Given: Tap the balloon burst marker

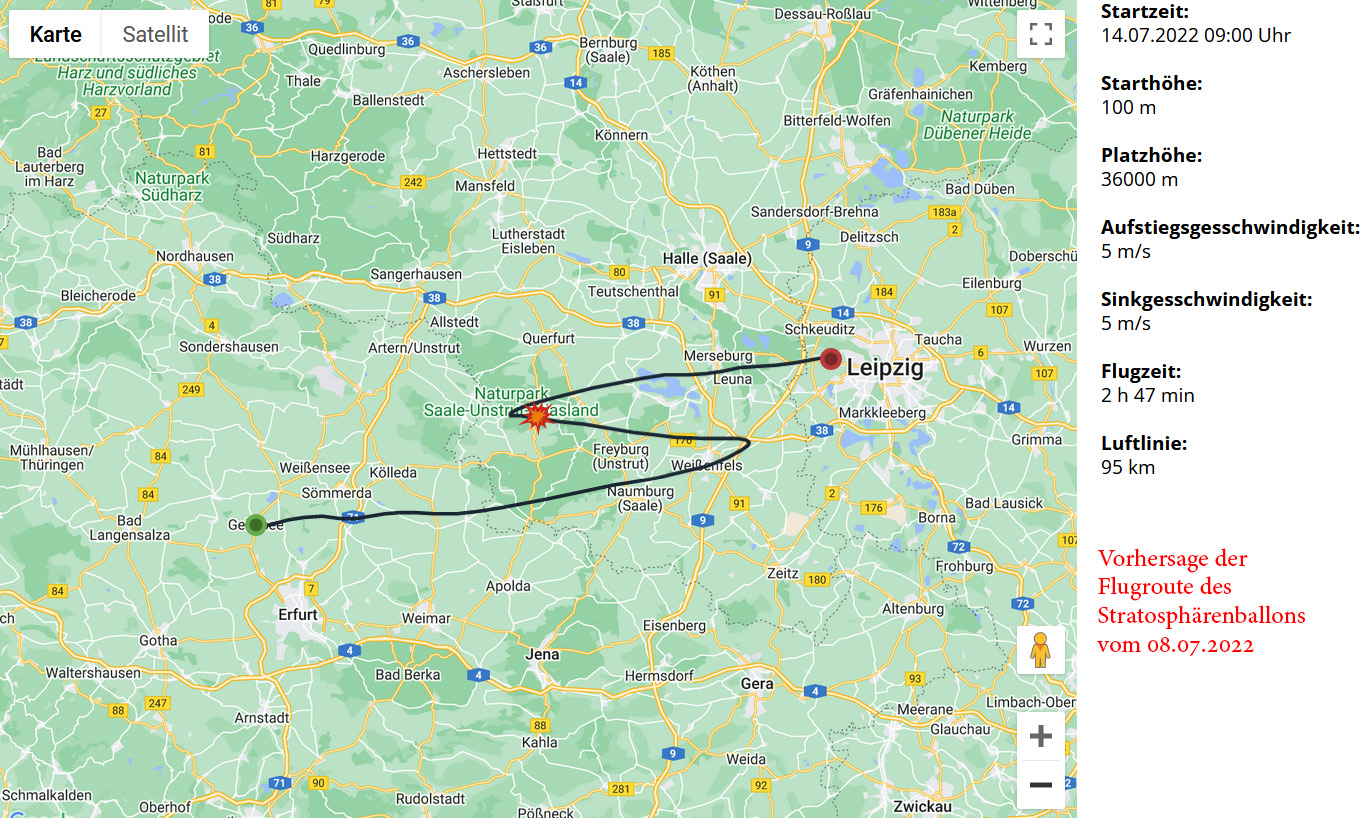Looking at the screenshot, I should (x=538, y=416).
